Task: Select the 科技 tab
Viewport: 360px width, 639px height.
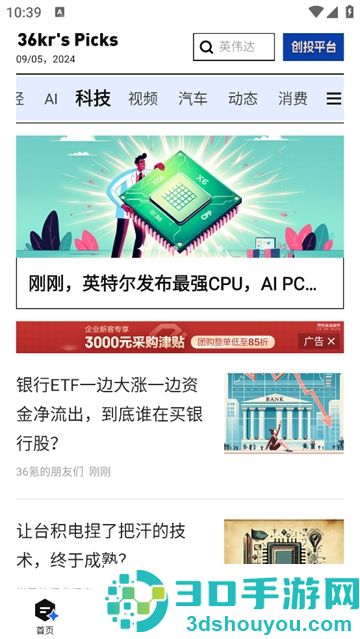Action: 93,99
